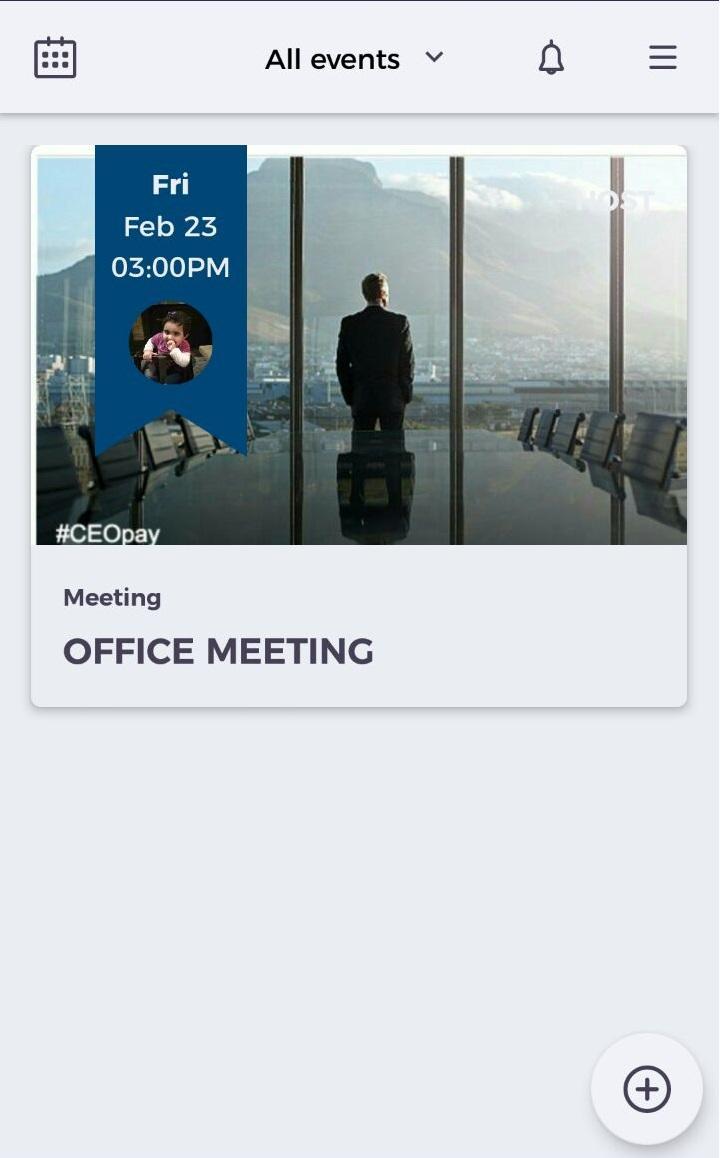720x1158 pixels.
Task: Add a new event with plus button
Action: (647, 1089)
